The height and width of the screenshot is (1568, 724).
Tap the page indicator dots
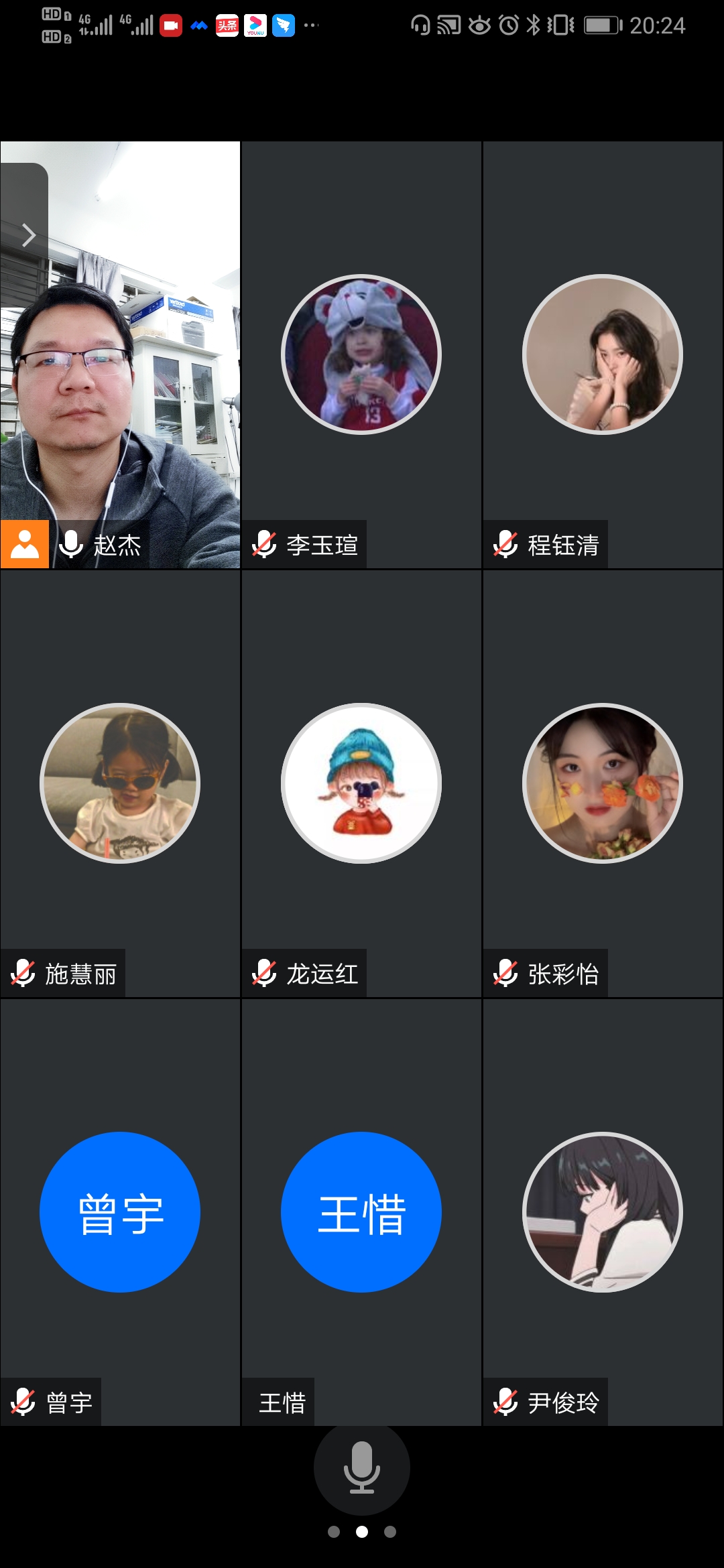click(362, 1532)
